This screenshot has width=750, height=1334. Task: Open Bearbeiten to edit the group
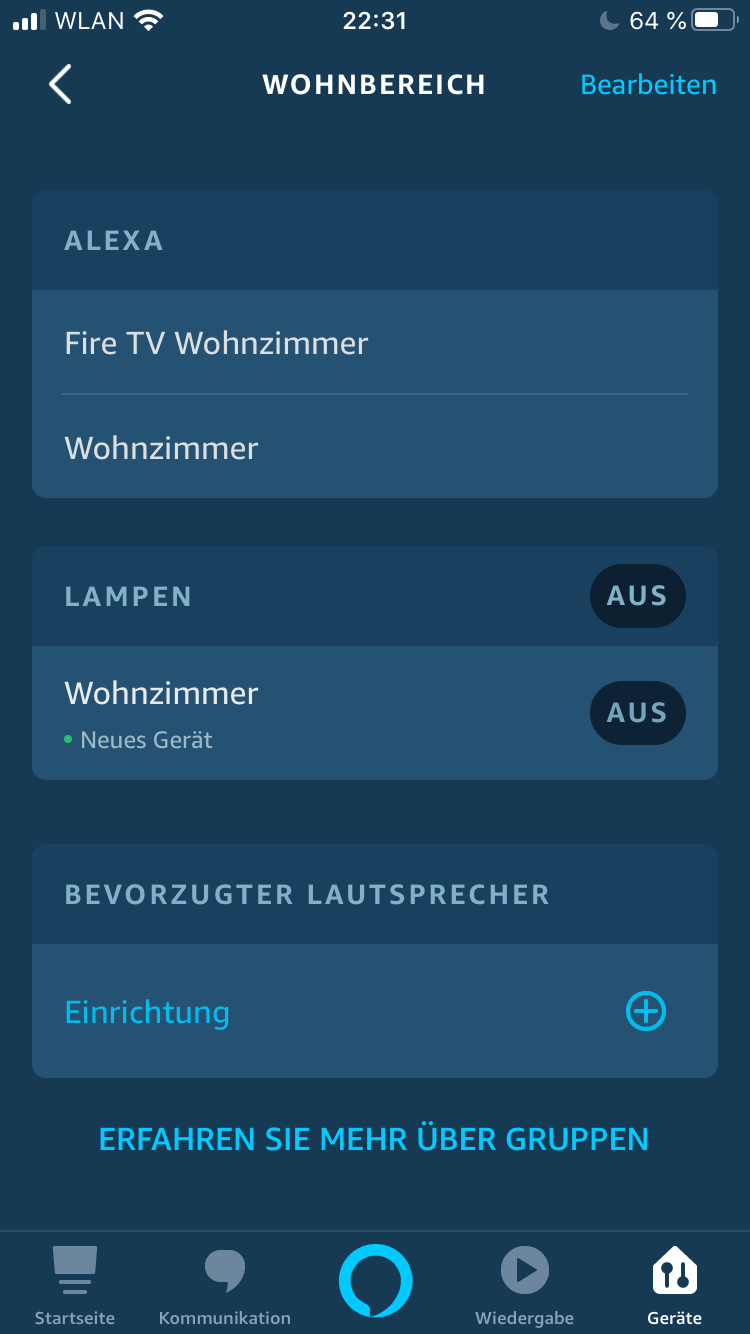647,85
